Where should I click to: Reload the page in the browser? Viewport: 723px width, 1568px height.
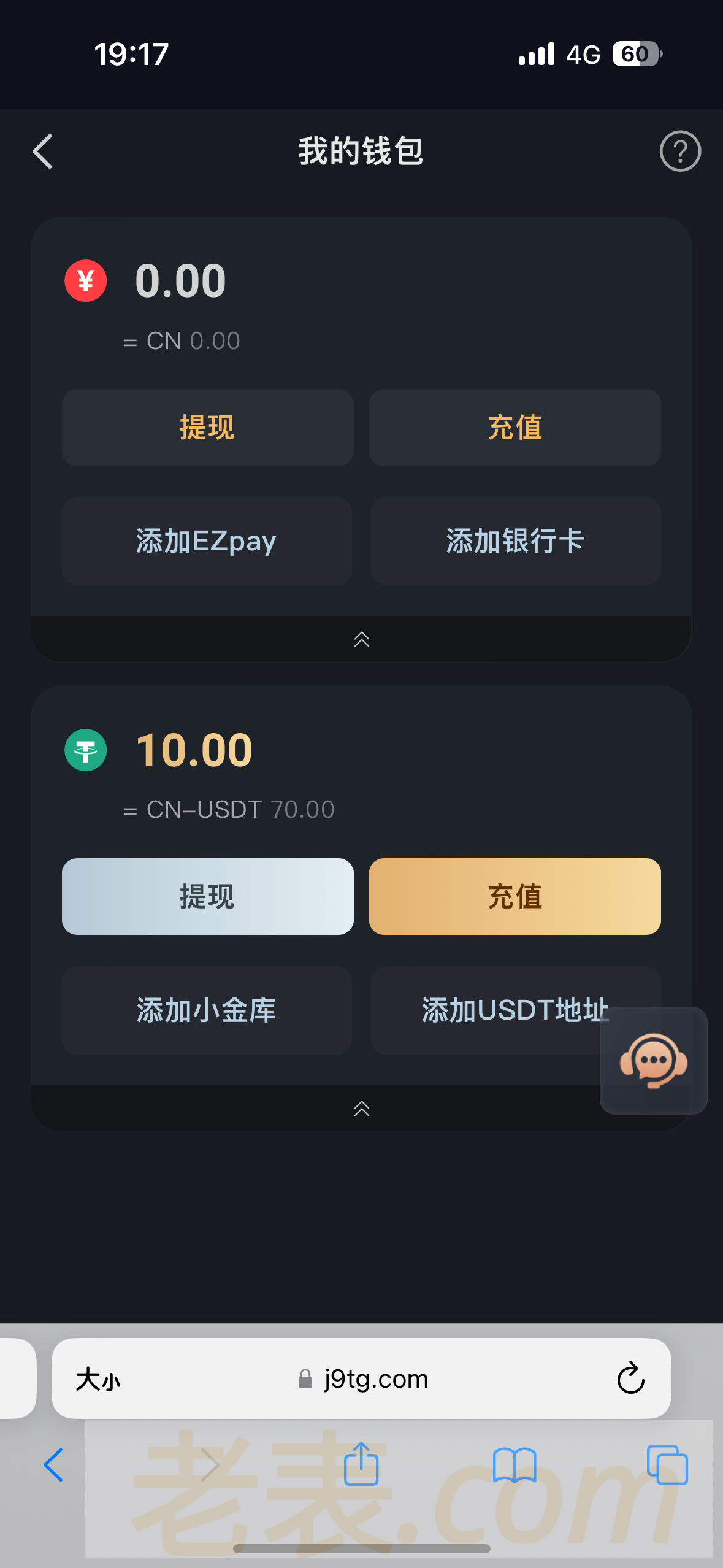click(630, 1379)
